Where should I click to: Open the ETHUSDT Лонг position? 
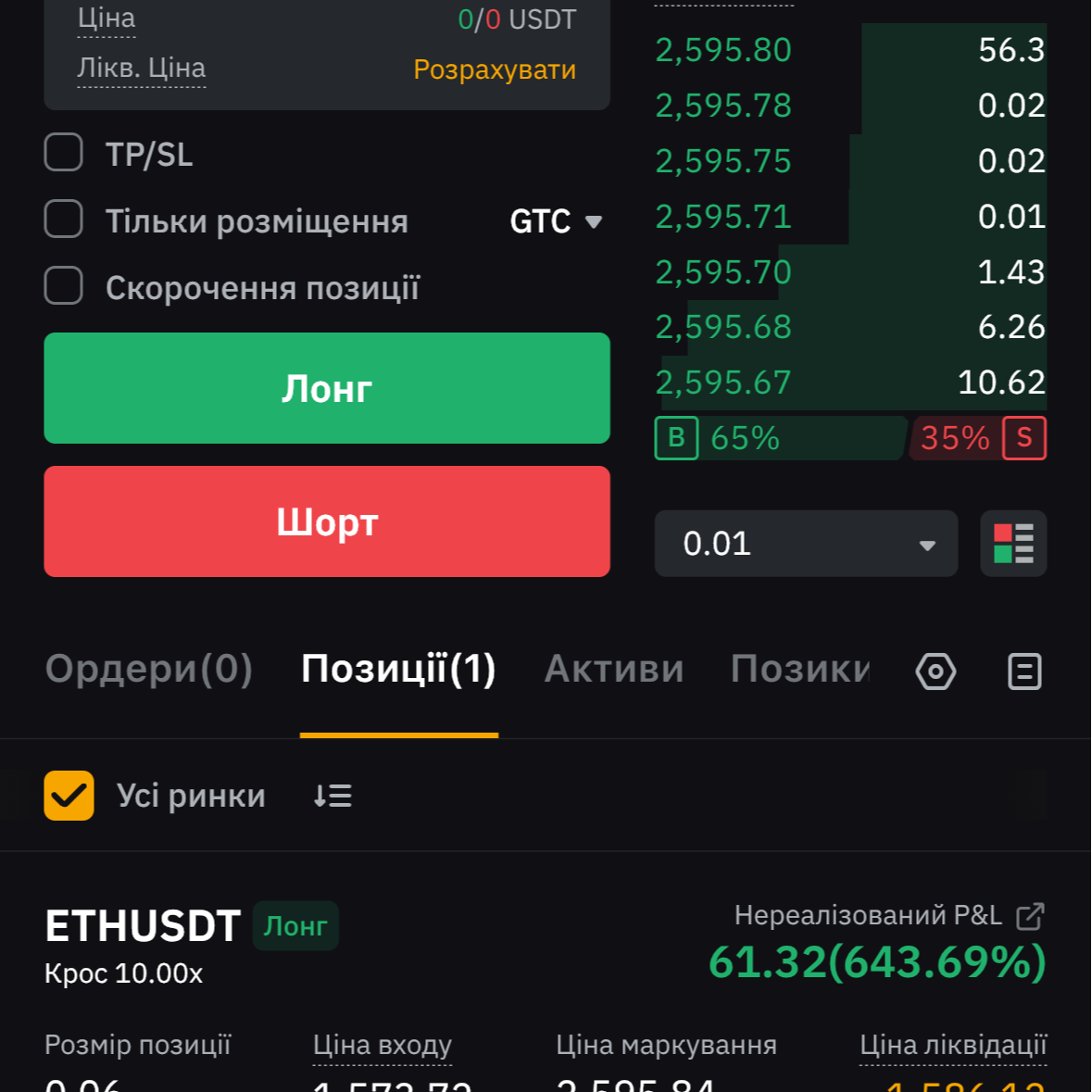point(143,926)
